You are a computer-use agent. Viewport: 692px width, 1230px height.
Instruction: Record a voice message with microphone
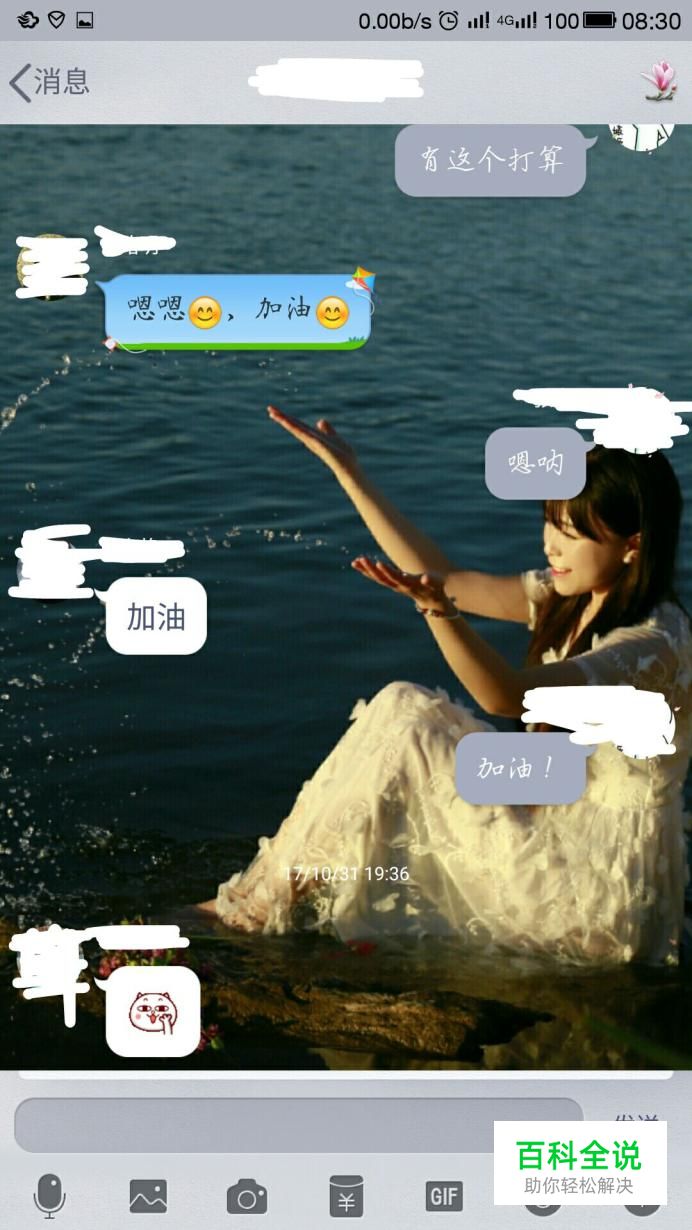[x=49, y=1195]
